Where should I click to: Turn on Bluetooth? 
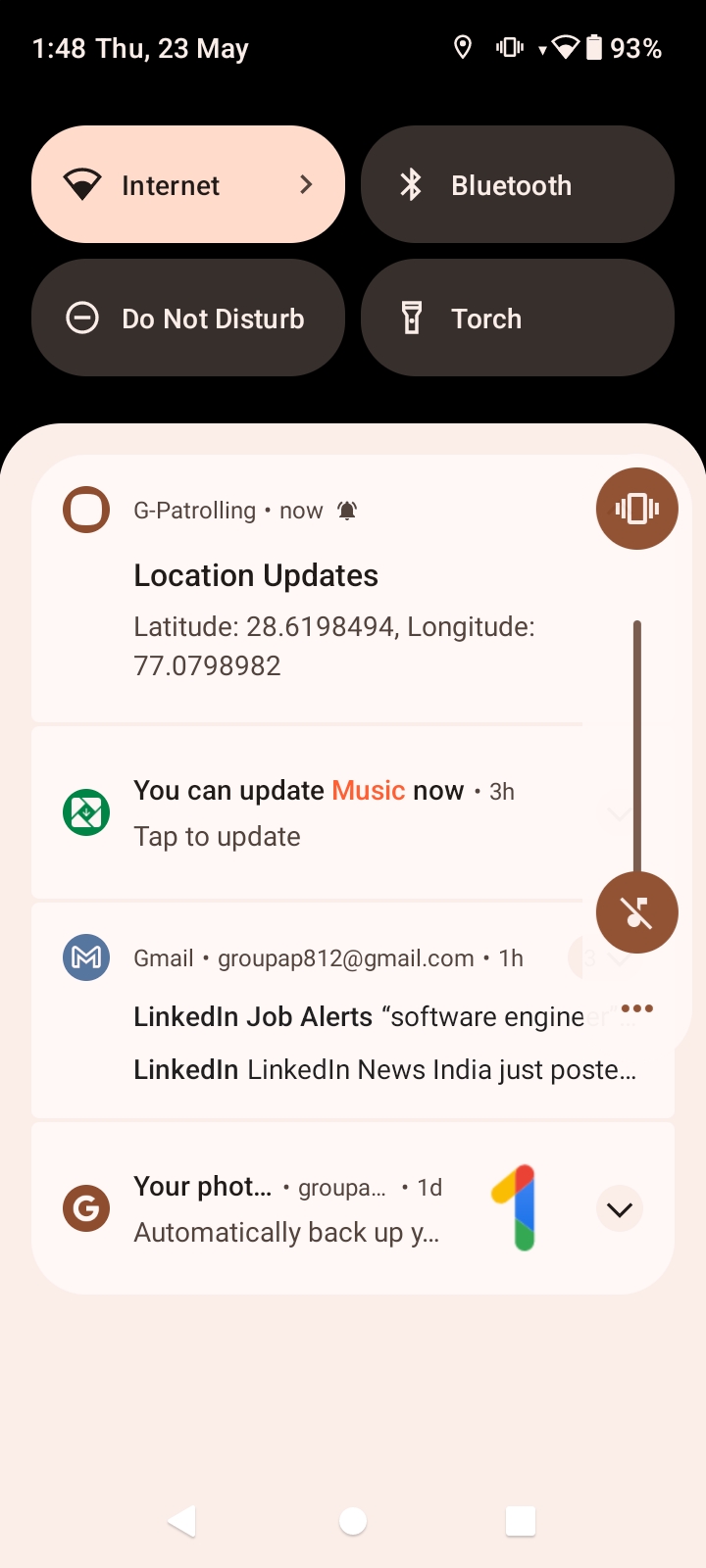[518, 184]
